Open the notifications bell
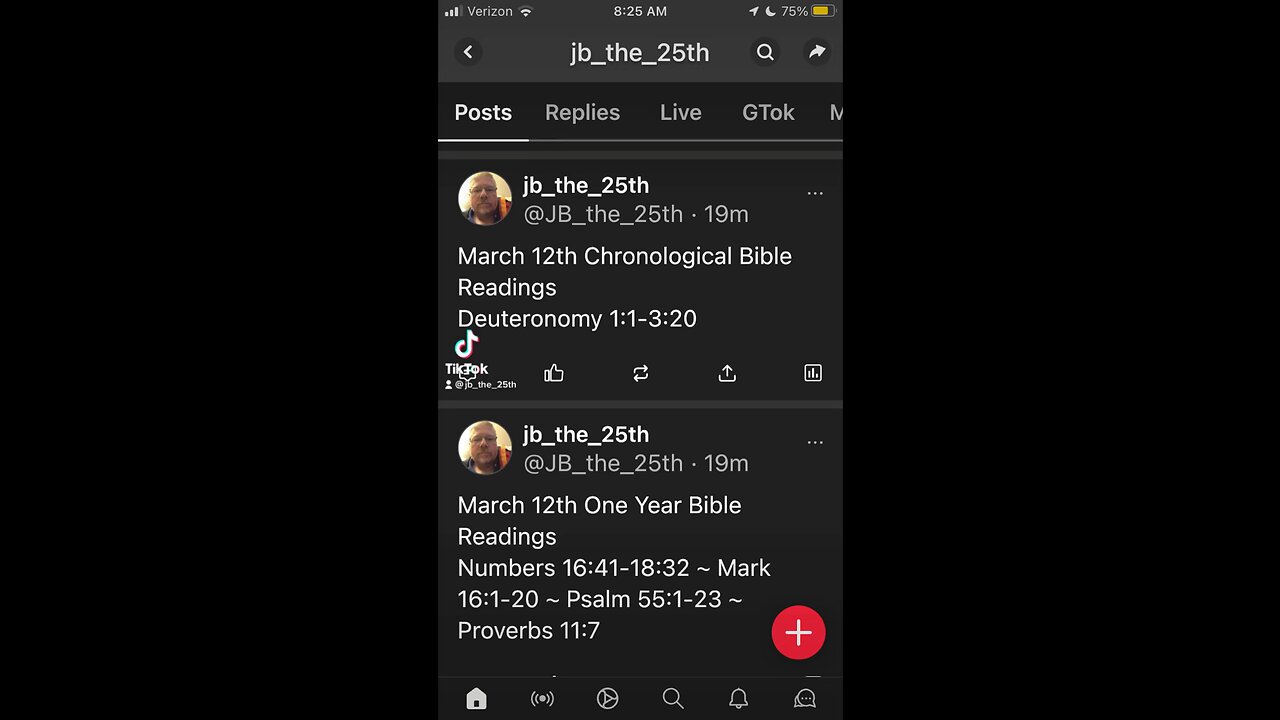Screen dimensions: 1280x720 tap(738, 699)
